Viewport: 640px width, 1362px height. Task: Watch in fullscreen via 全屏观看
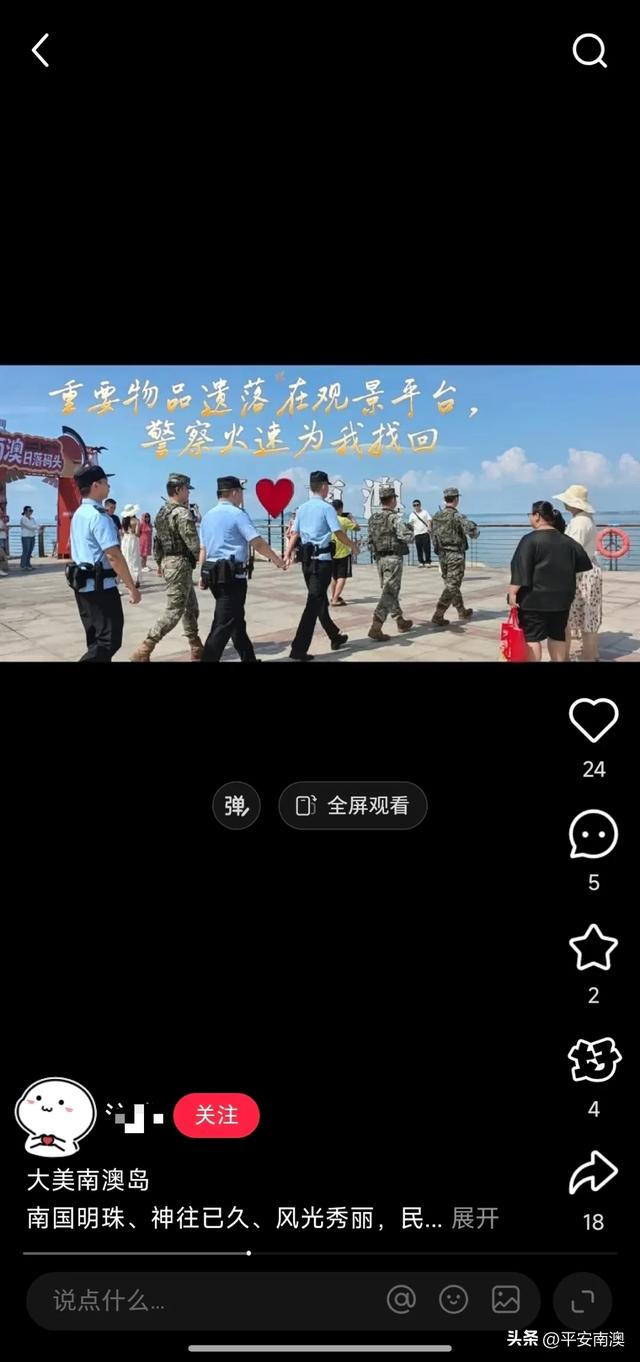click(353, 805)
